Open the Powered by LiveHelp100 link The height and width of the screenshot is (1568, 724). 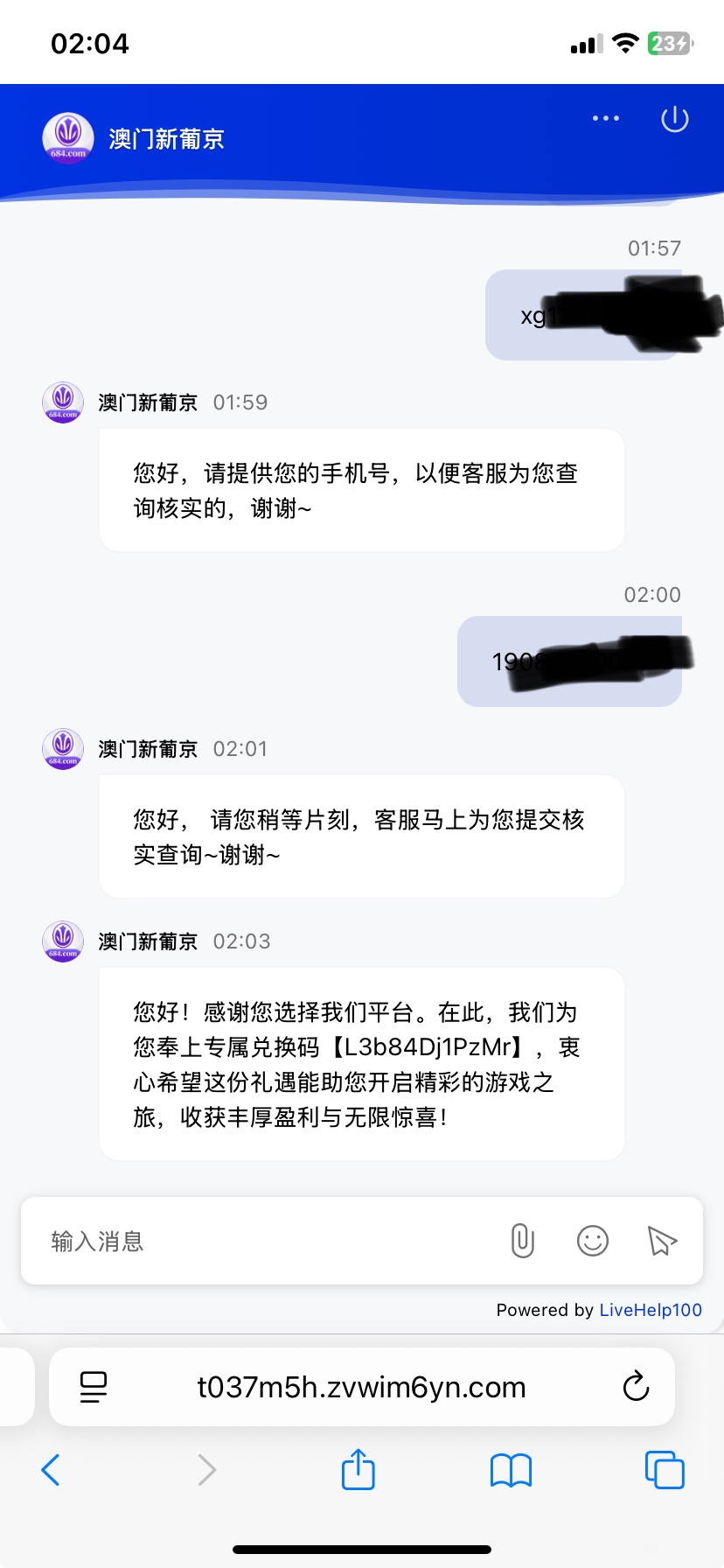coord(650,1310)
